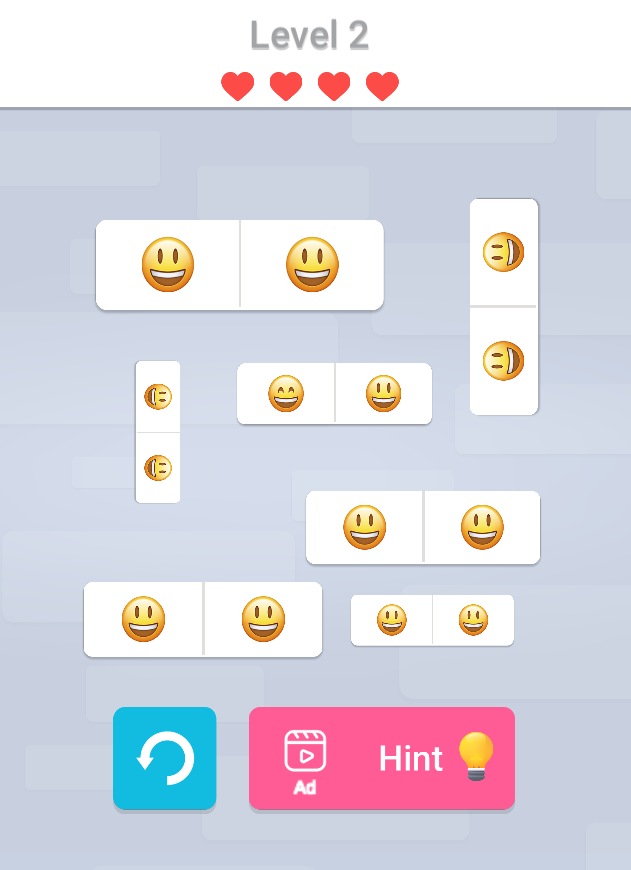The image size is (631, 870).
Task: Tap the small narrow vertical emoji card
Action: tap(158, 432)
